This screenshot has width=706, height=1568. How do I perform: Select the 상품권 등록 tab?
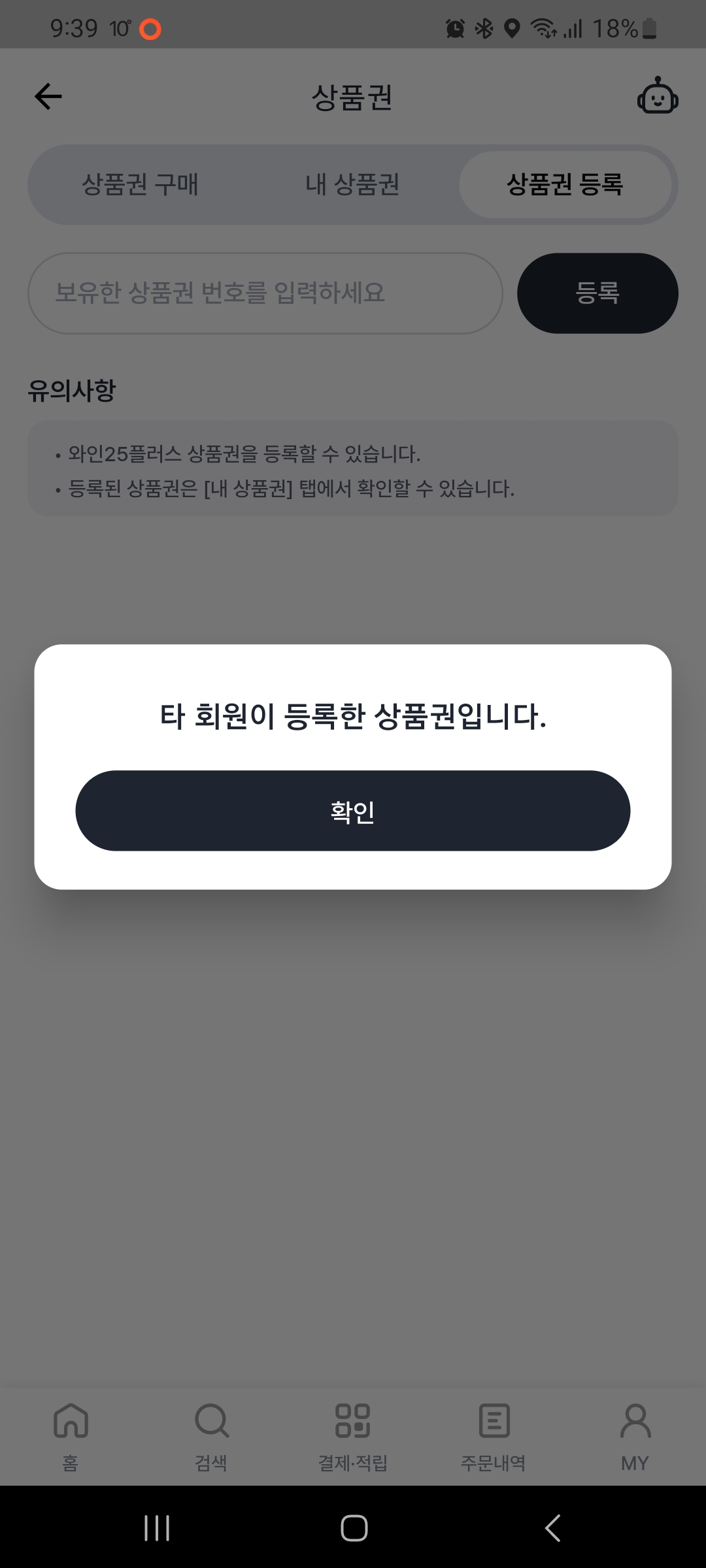(x=565, y=185)
